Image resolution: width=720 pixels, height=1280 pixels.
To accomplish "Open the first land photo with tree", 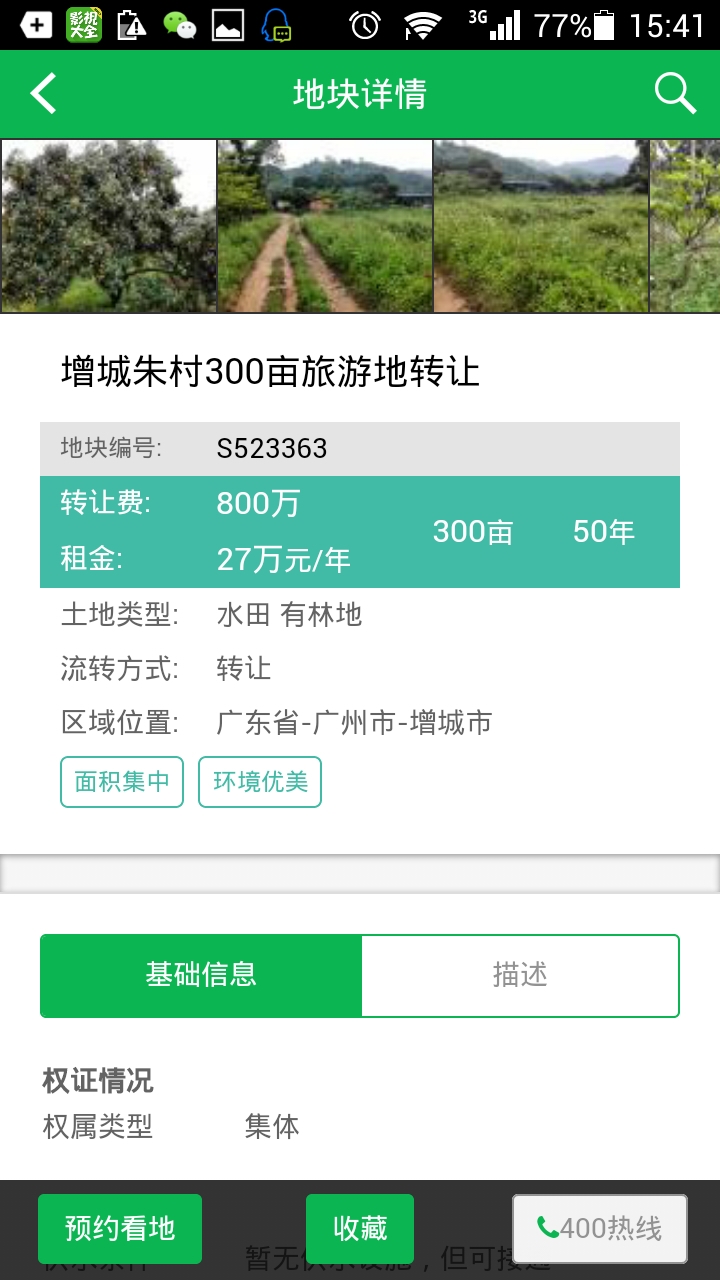I will click(x=108, y=226).
